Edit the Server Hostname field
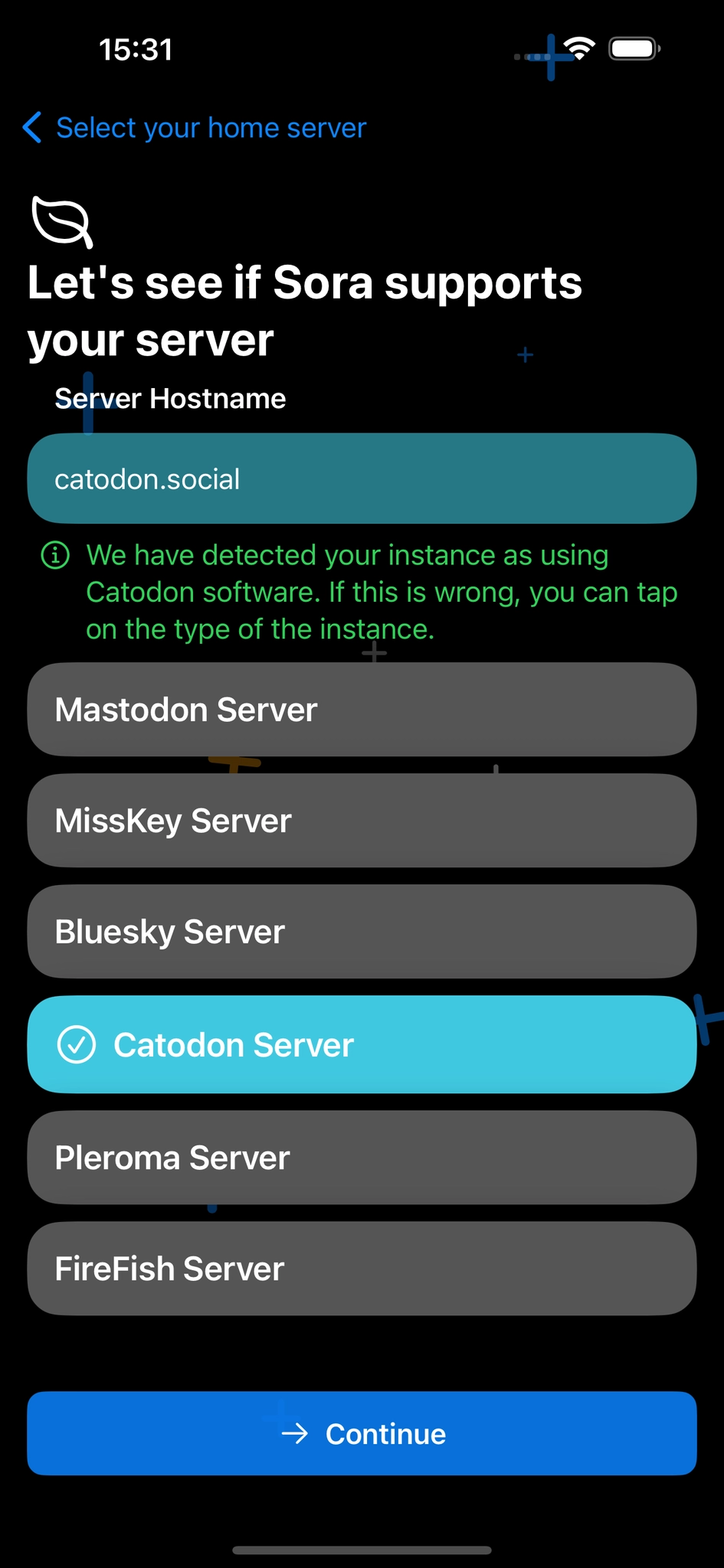This screenshot has height=1568, width=724. pos(362,479)
